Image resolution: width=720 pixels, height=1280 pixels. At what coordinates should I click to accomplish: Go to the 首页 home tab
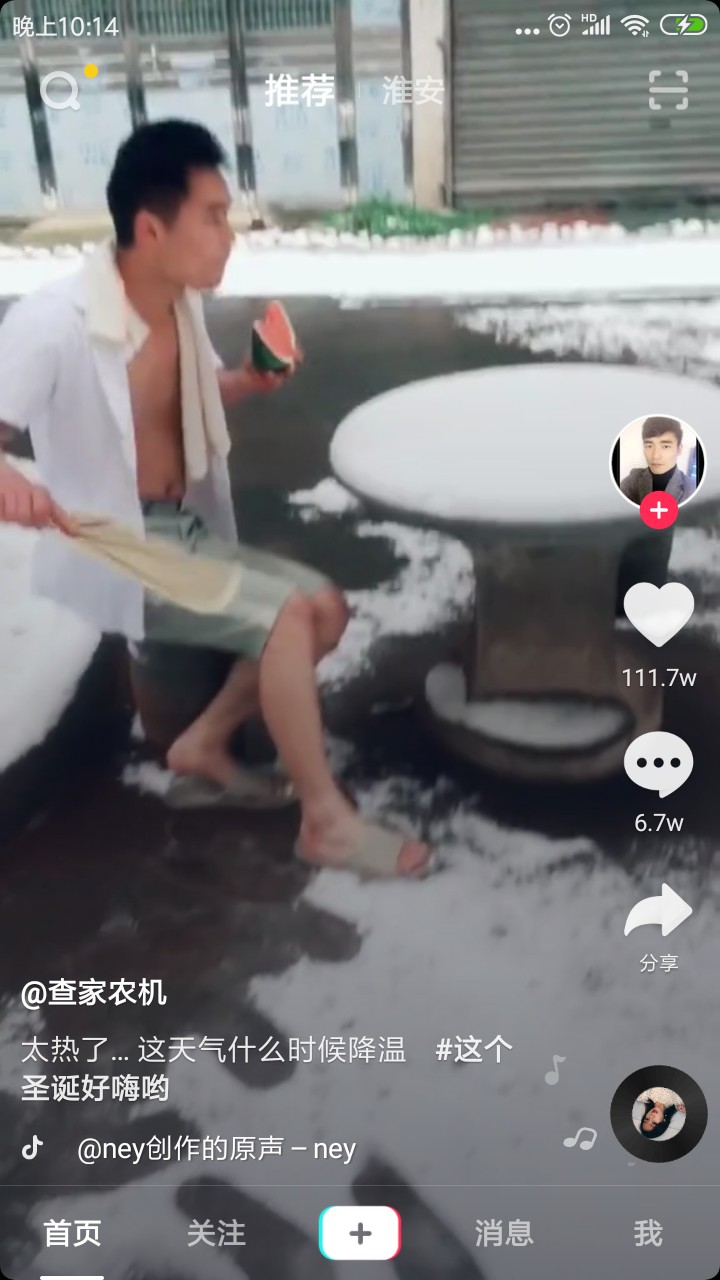(72, 1233)
